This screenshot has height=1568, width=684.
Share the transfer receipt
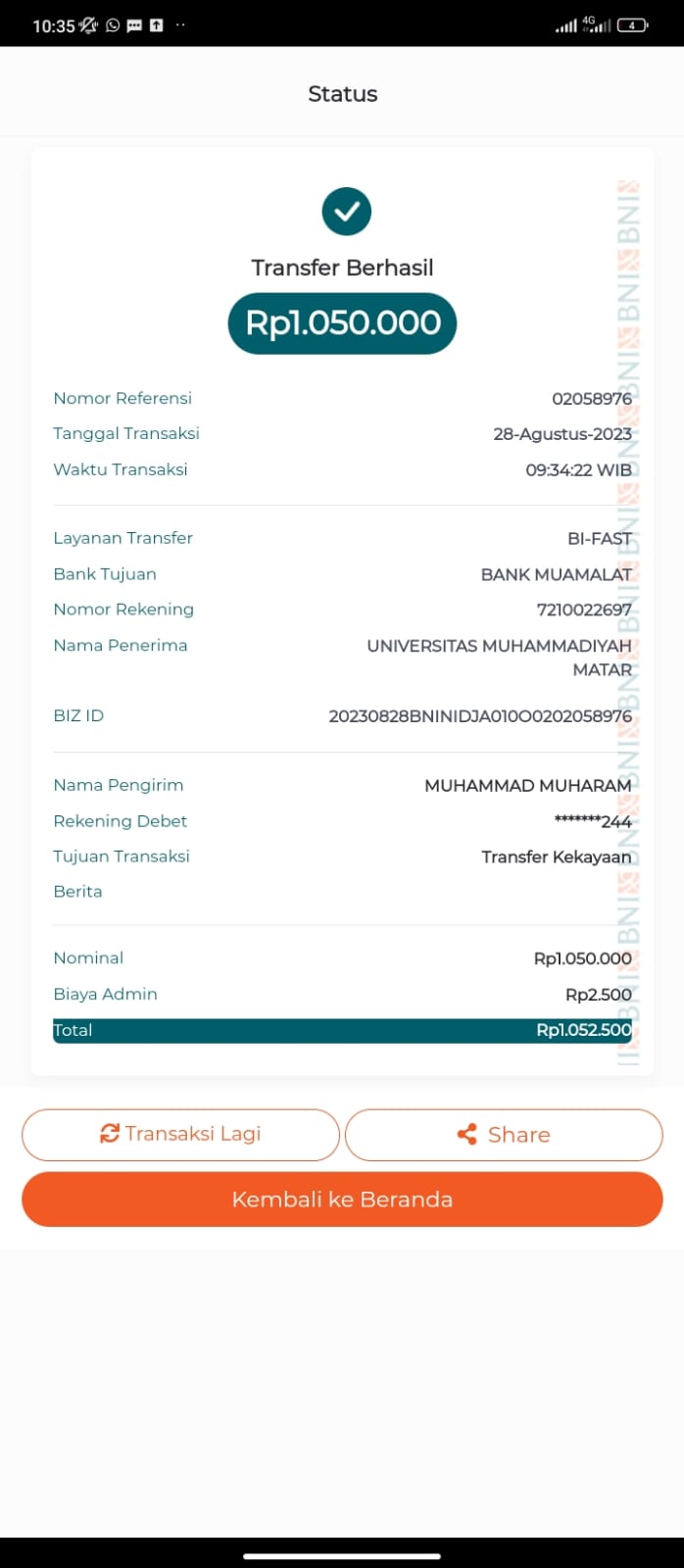click(504, 1134)
